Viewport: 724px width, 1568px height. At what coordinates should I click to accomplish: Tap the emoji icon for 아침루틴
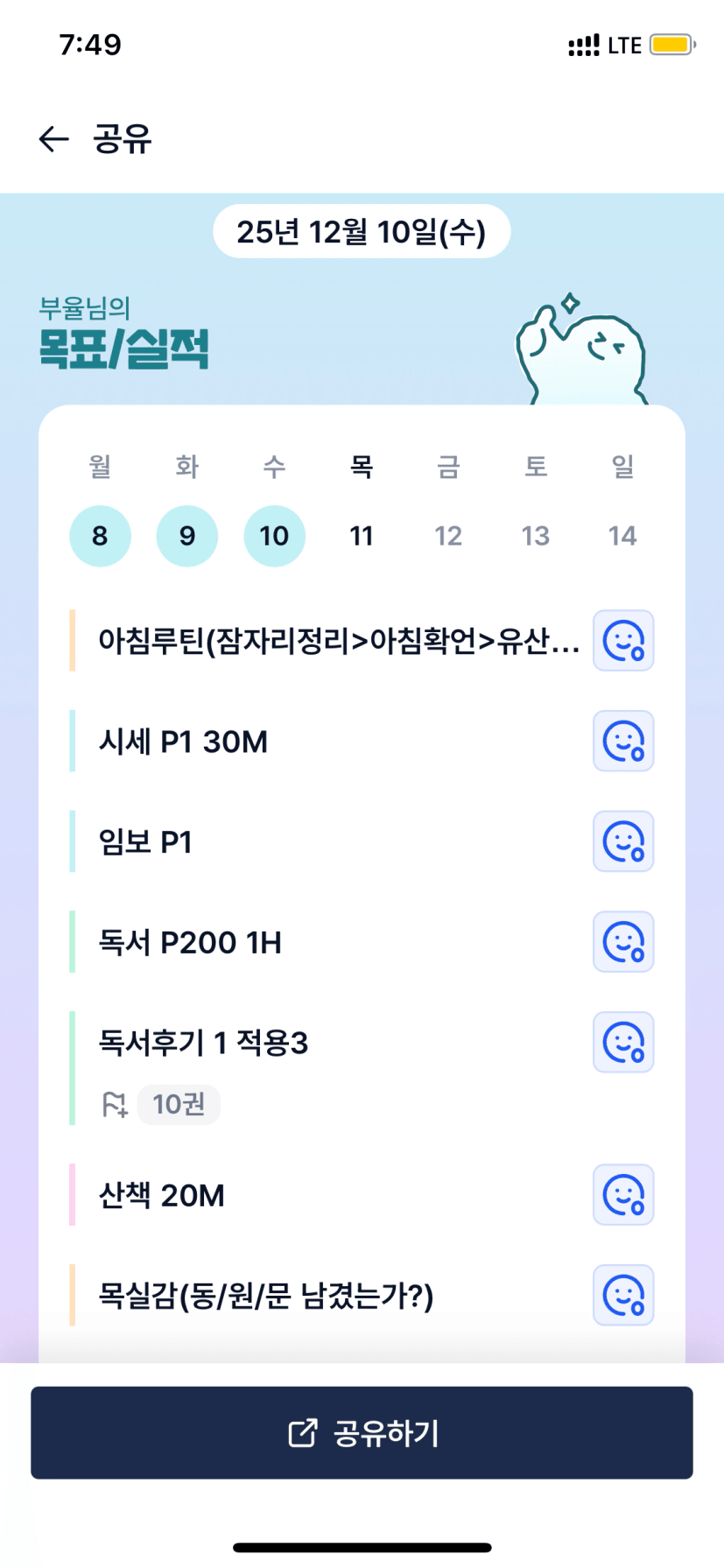point(623,641)
